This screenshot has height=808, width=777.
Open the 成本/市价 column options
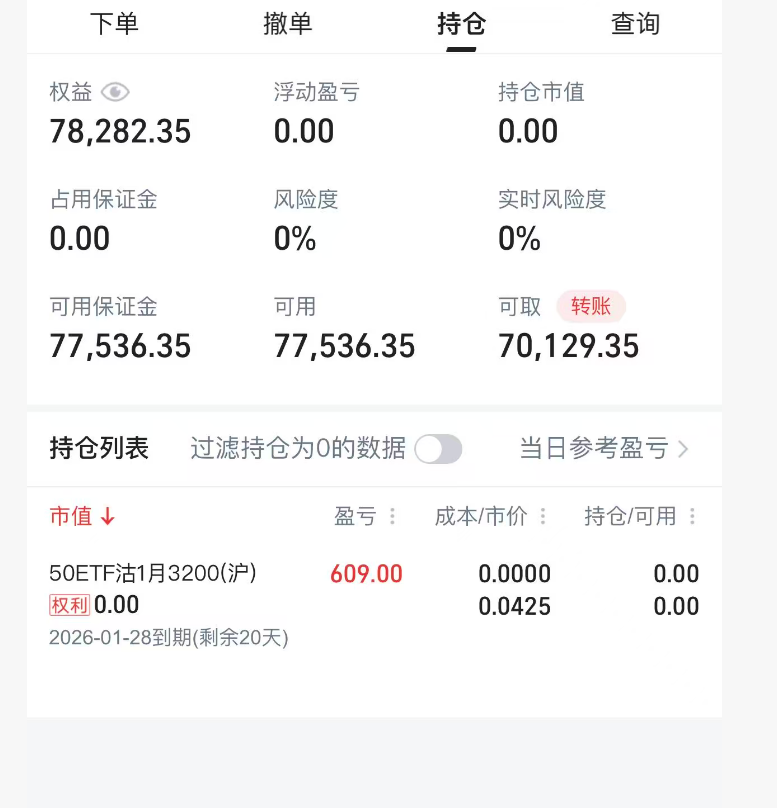[x=543, y=516]
